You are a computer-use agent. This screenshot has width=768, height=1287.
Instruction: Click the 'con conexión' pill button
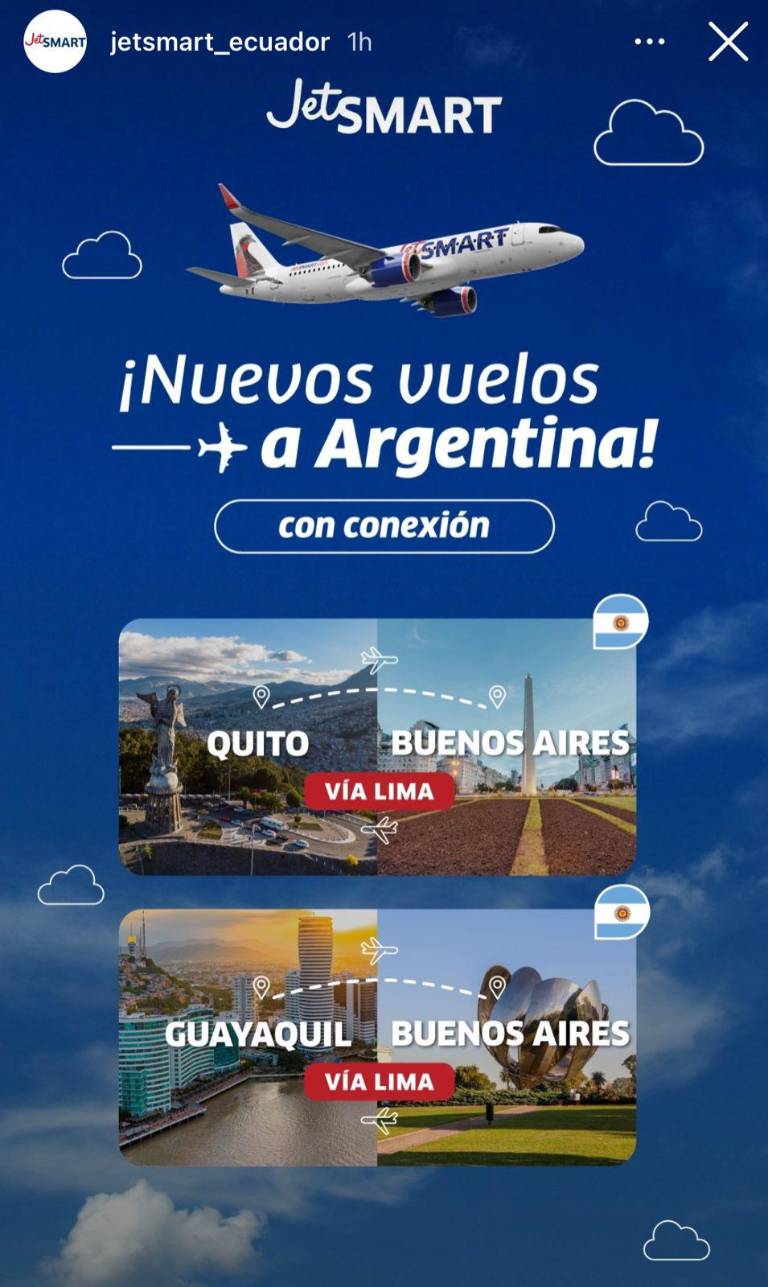pos(383,523)
